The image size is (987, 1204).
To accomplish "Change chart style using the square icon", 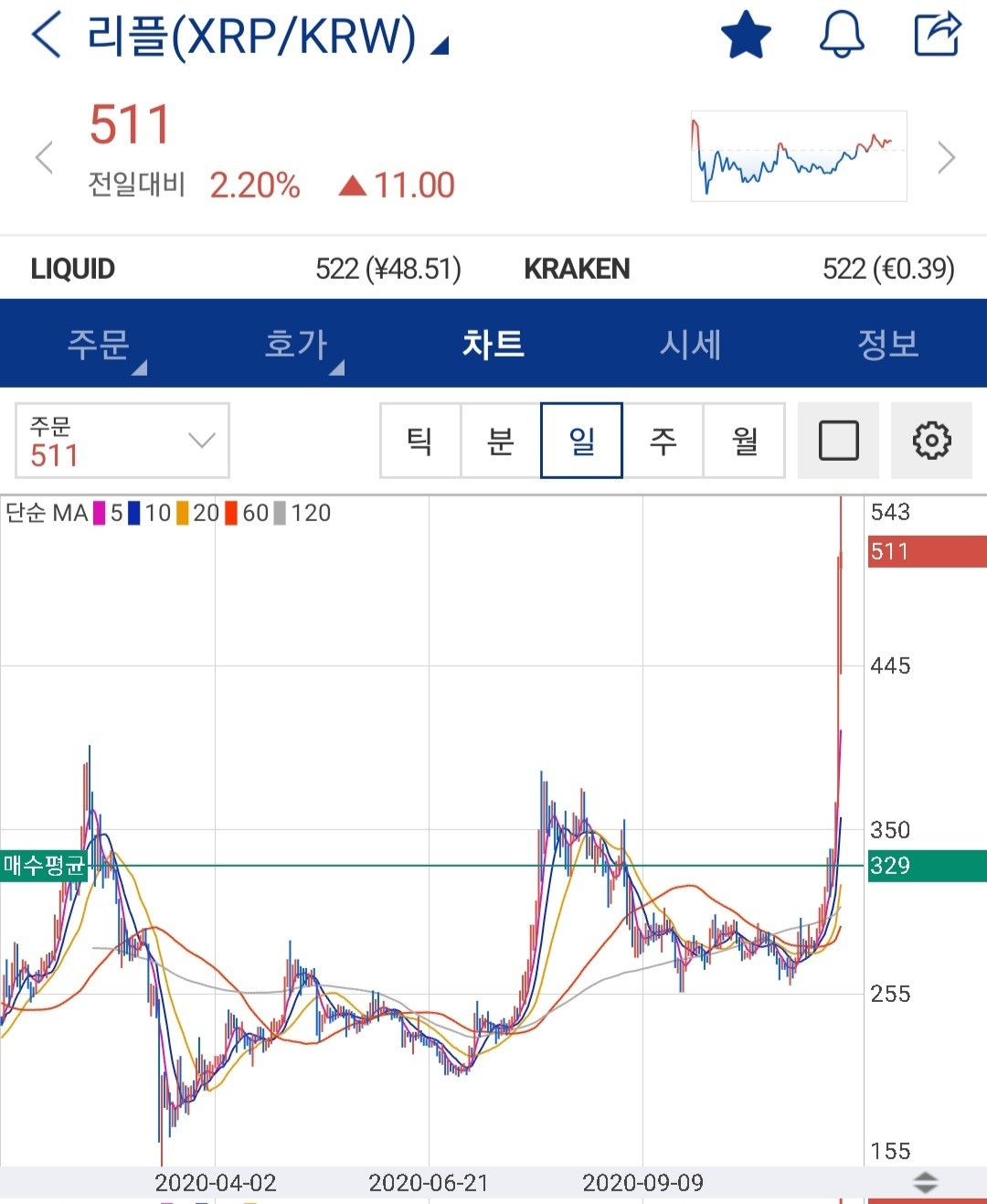I will tap(838, 441).
